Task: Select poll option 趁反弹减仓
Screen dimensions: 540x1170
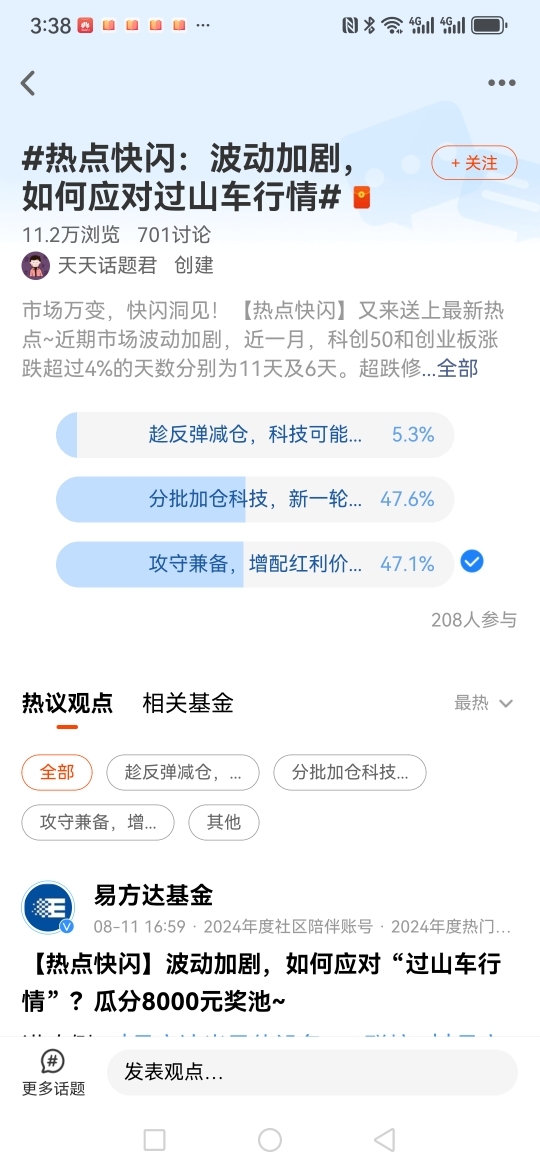Action: 255,435
